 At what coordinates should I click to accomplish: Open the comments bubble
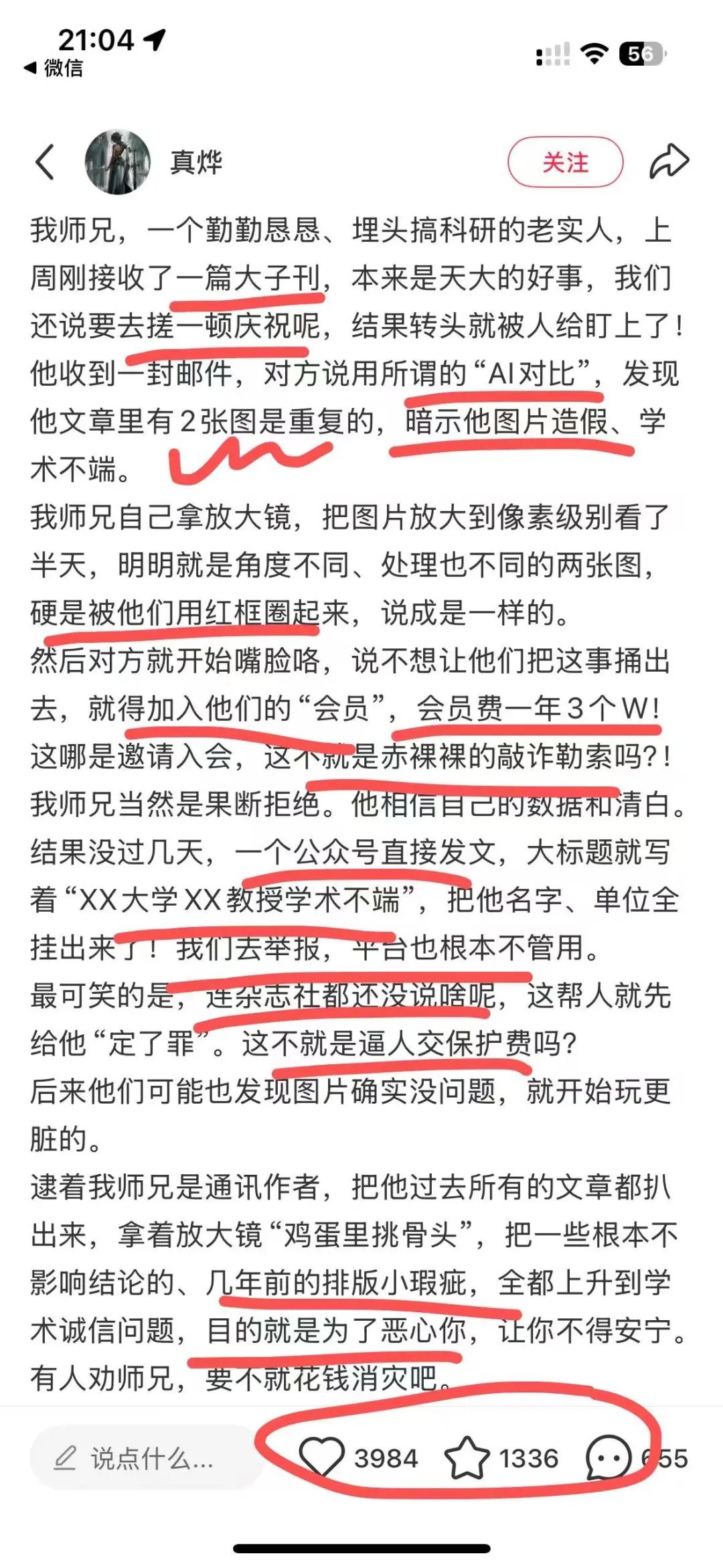(x=608, y=1458)
